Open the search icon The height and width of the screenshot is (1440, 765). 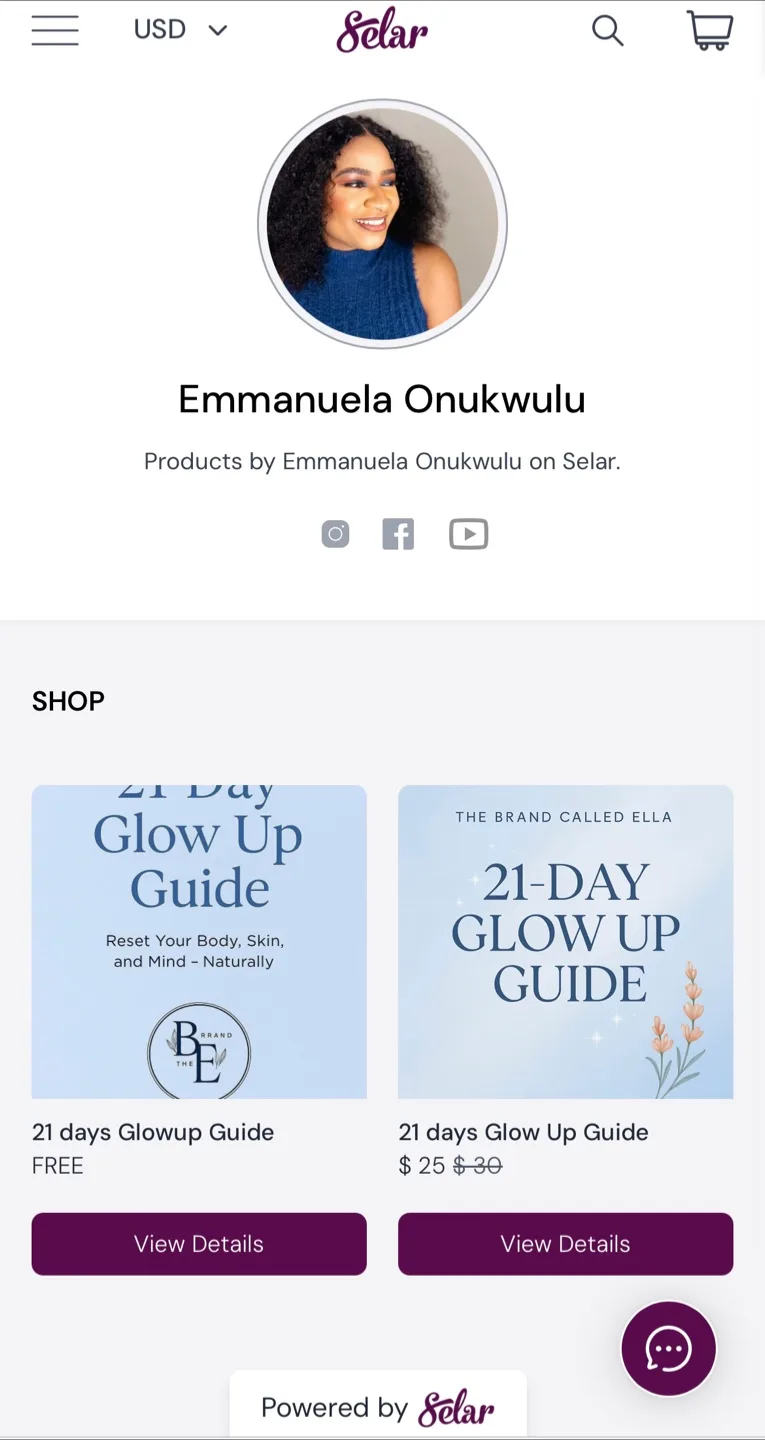pos(607,31)
